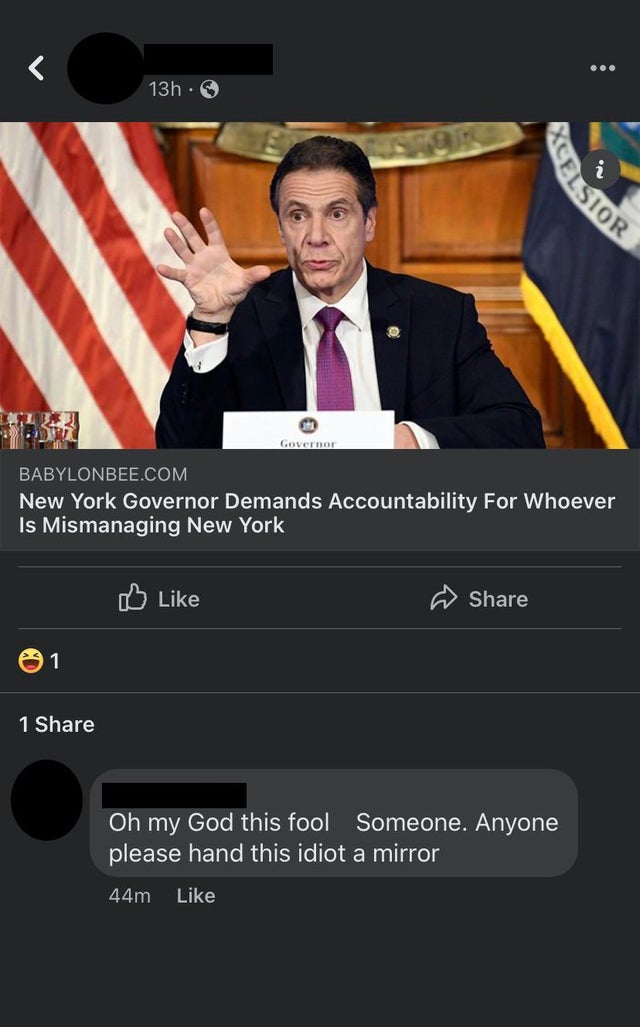The image size is (640, 1027).
Task: Like this post
Action: point(159,598)
